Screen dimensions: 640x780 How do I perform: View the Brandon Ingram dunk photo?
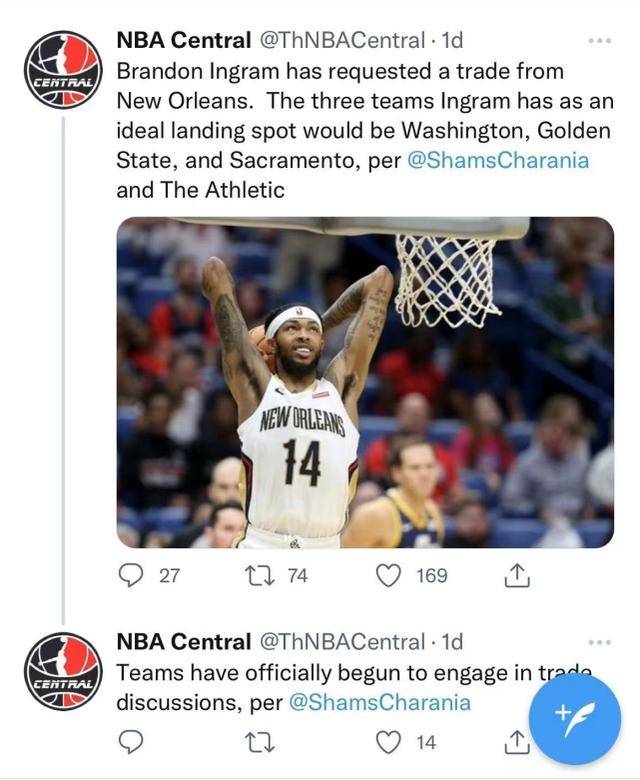[x=365, y=382]
